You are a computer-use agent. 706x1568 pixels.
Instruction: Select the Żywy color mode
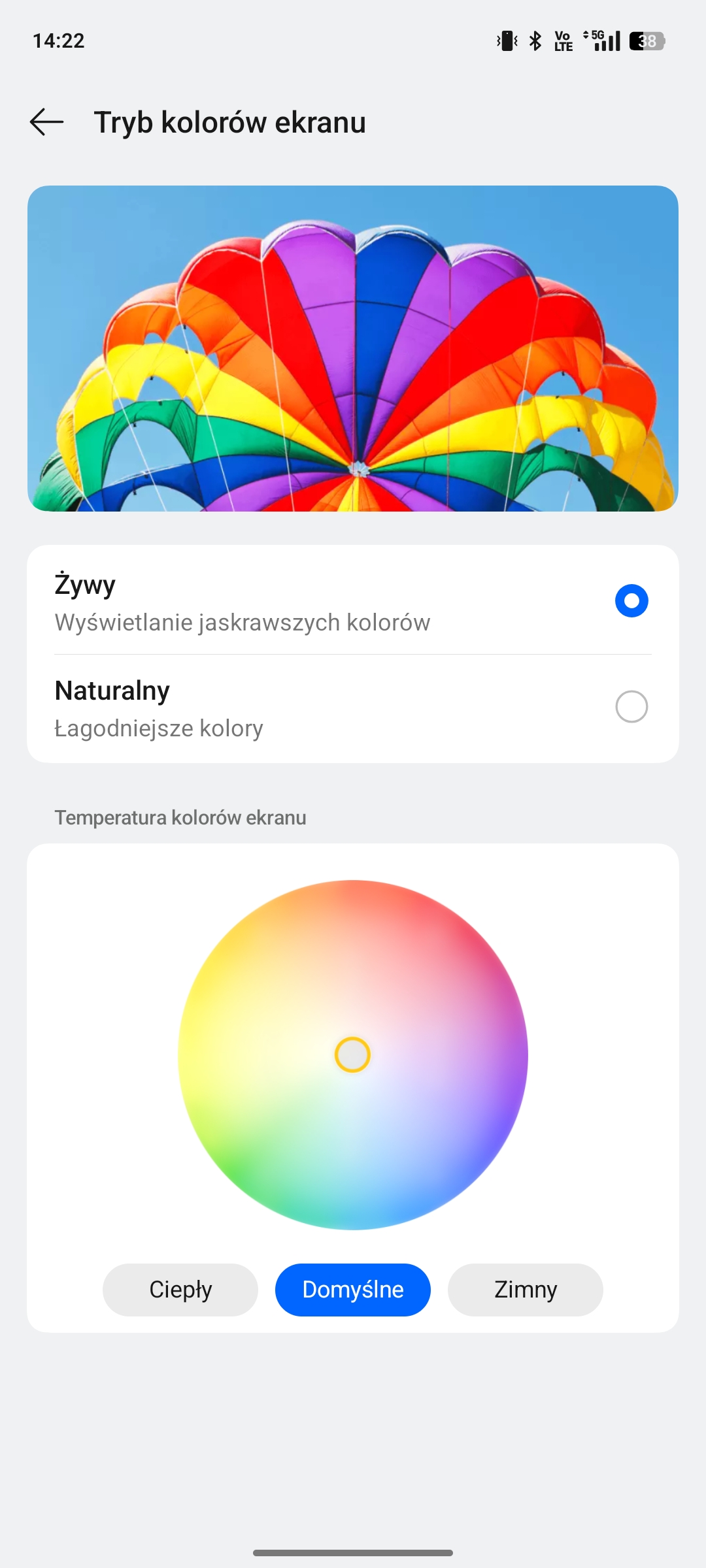pyautogui.click(x=353, y=601)
